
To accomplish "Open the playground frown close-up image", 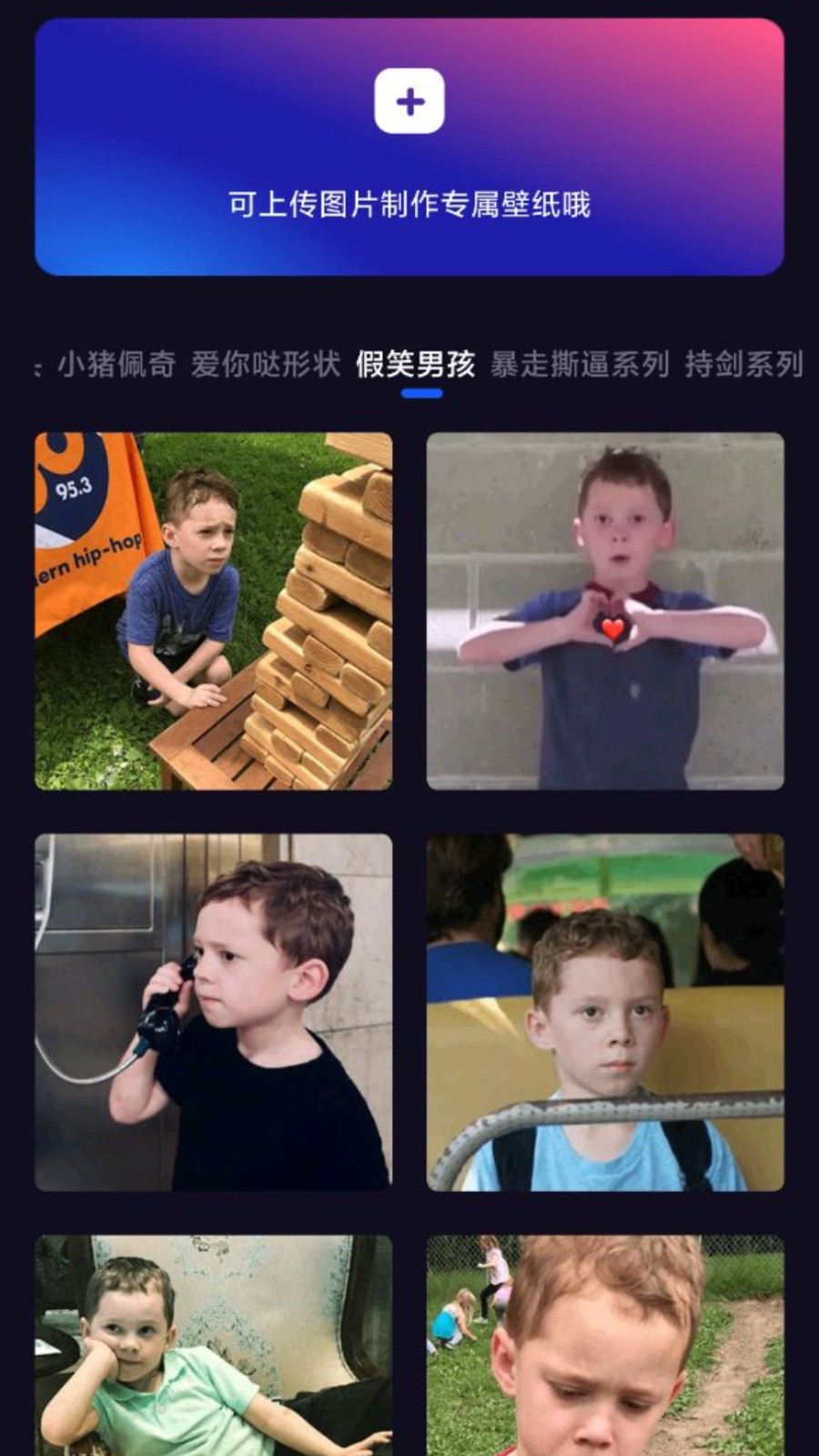I will [x=605, y=1345].
